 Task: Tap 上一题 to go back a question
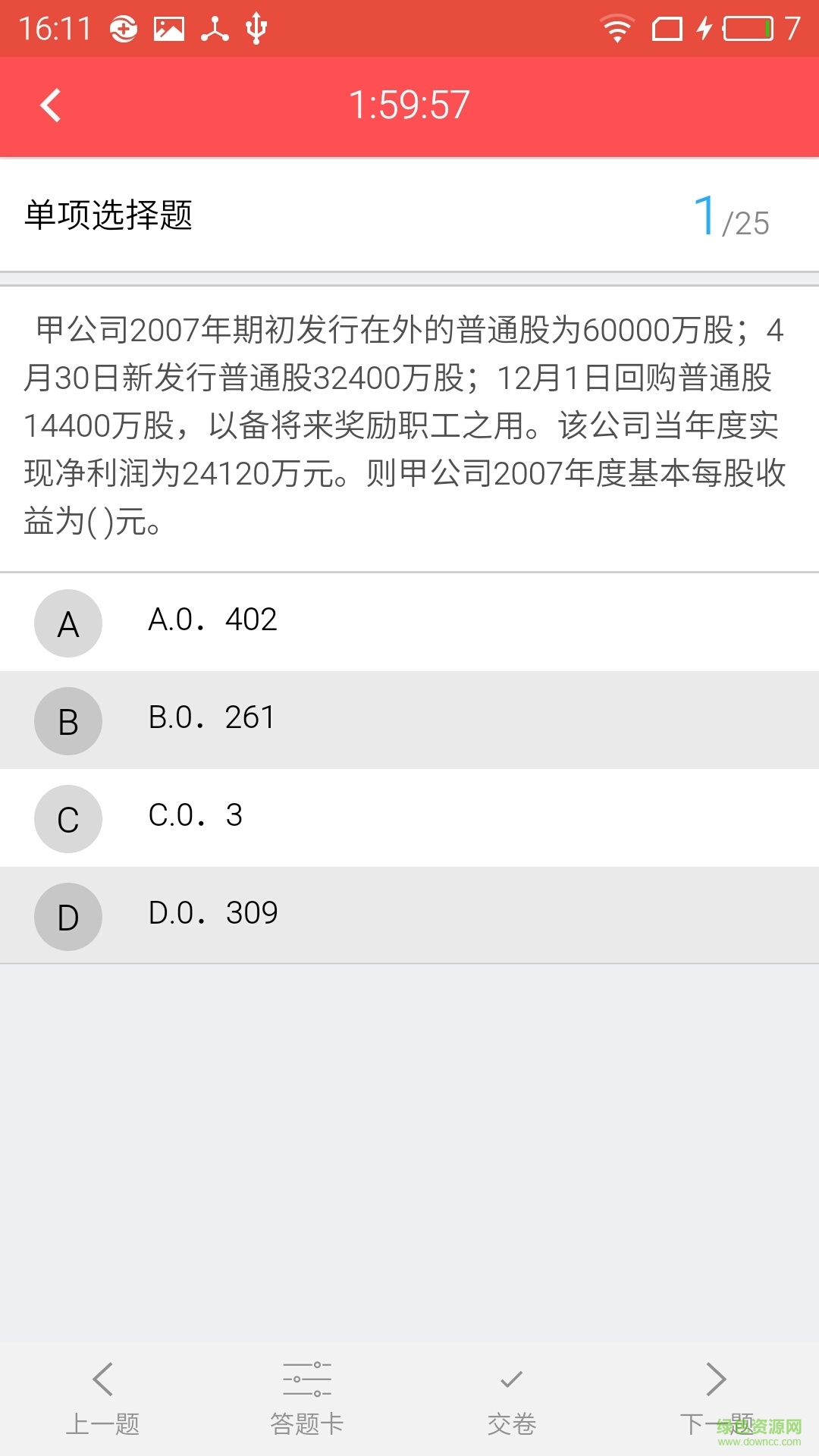(x=103, y=1423)
